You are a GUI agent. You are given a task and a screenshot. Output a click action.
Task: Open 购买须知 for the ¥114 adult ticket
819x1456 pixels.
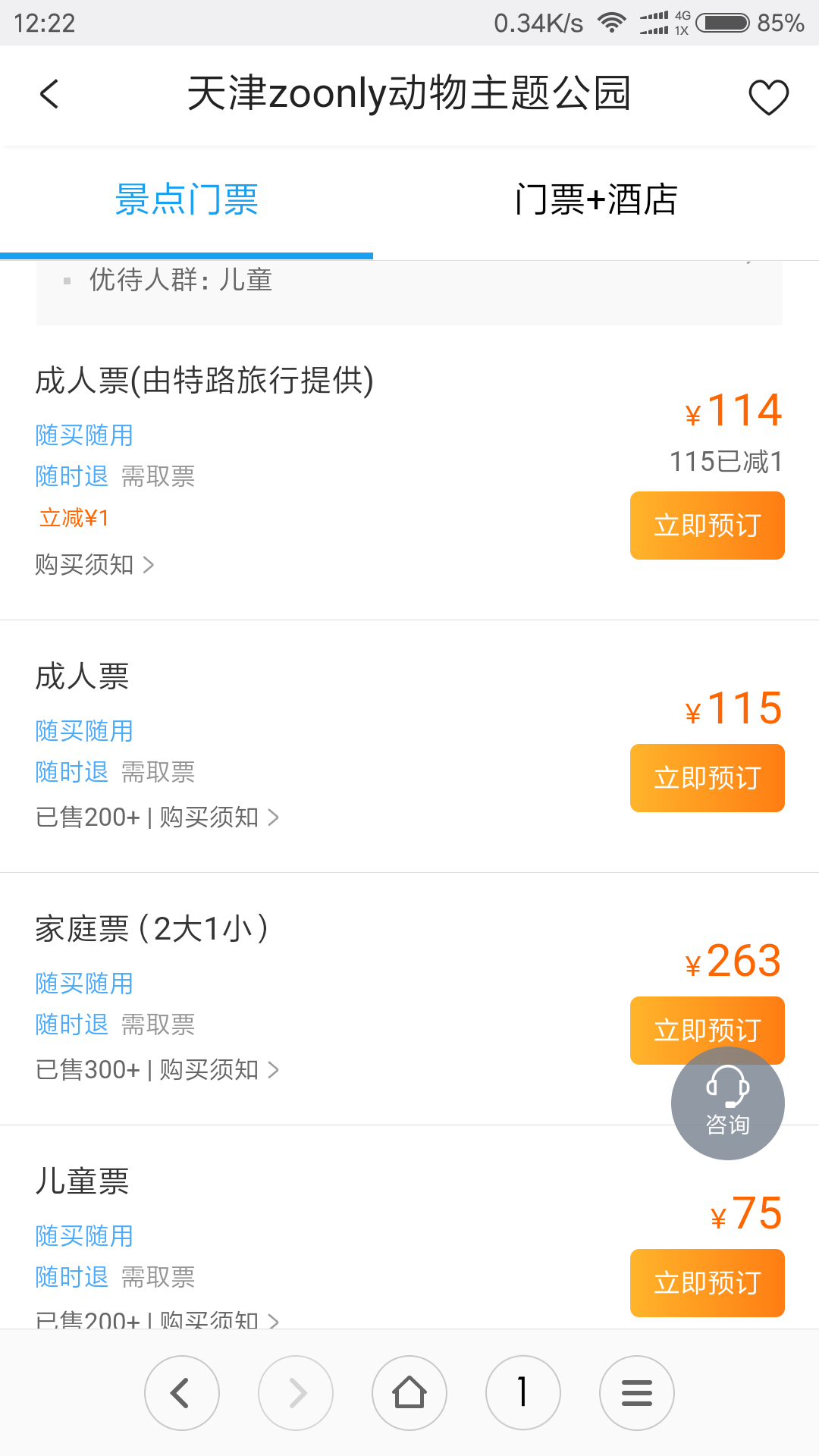(95, 564)
